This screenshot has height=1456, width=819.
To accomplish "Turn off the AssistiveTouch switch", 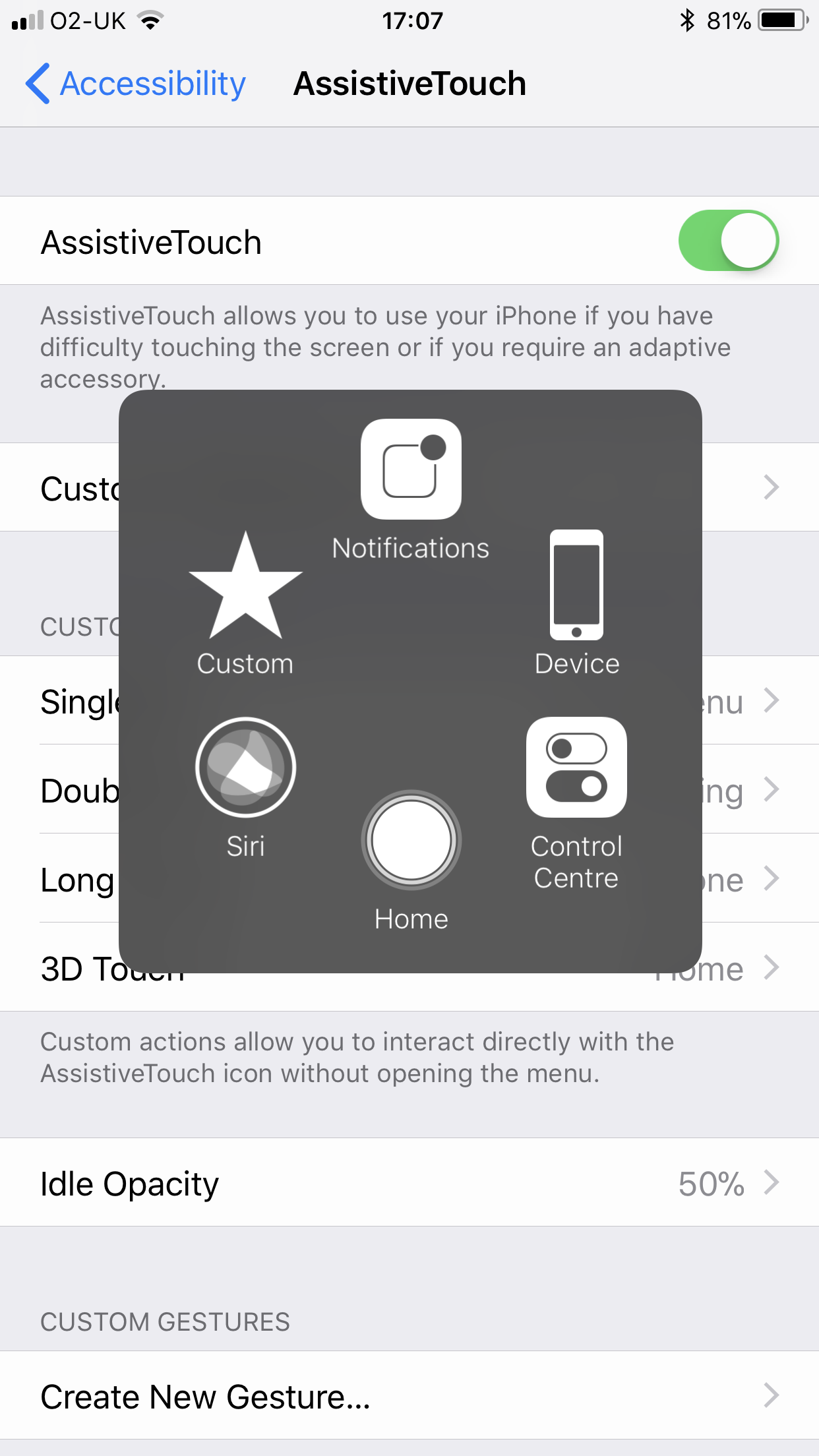I will [x=728, y=241].
